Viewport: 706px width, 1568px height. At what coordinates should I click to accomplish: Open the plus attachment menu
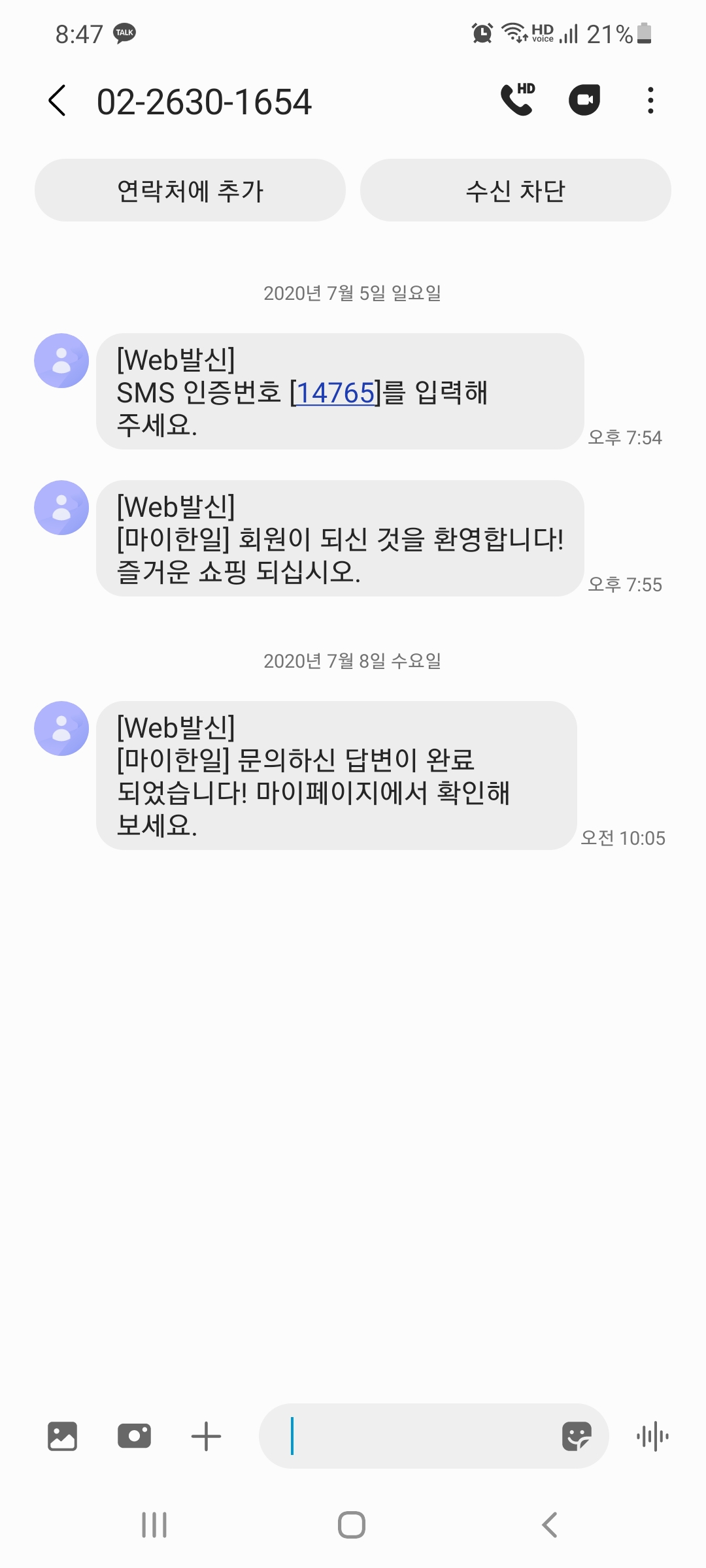[x=206, y=1436]
